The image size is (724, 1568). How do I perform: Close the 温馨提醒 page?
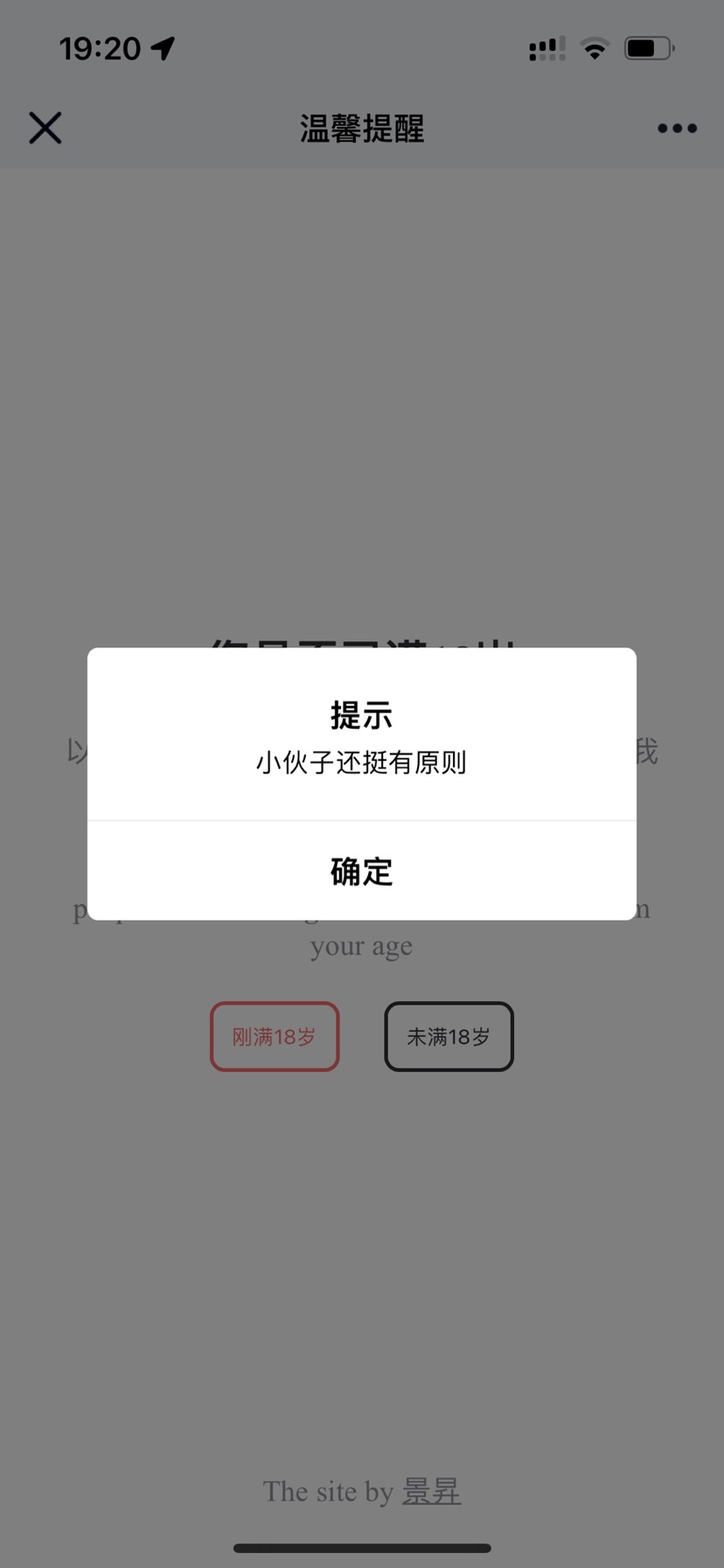click(x=45, y=128)
